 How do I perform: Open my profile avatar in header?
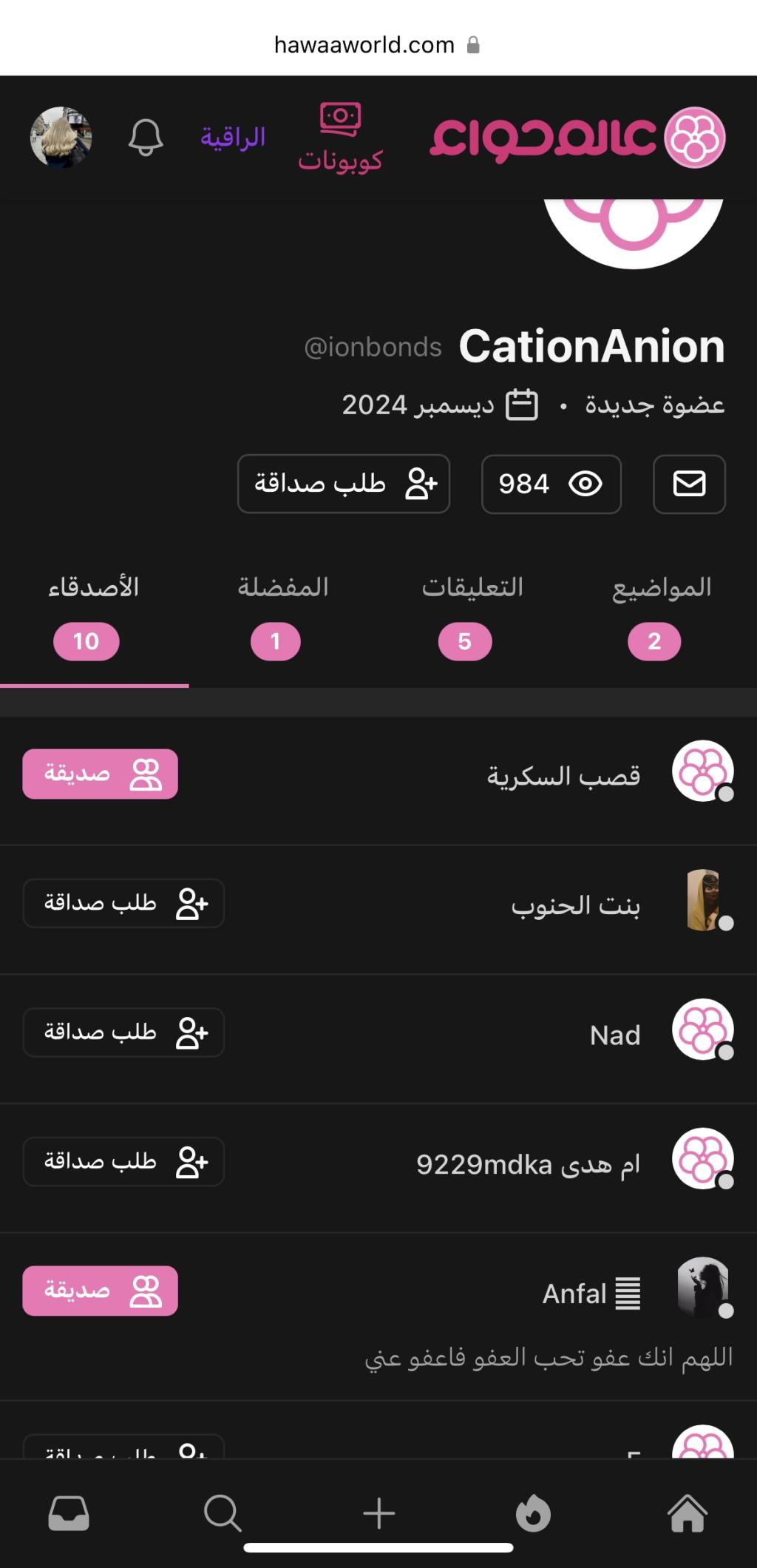[x=61, y=138]
